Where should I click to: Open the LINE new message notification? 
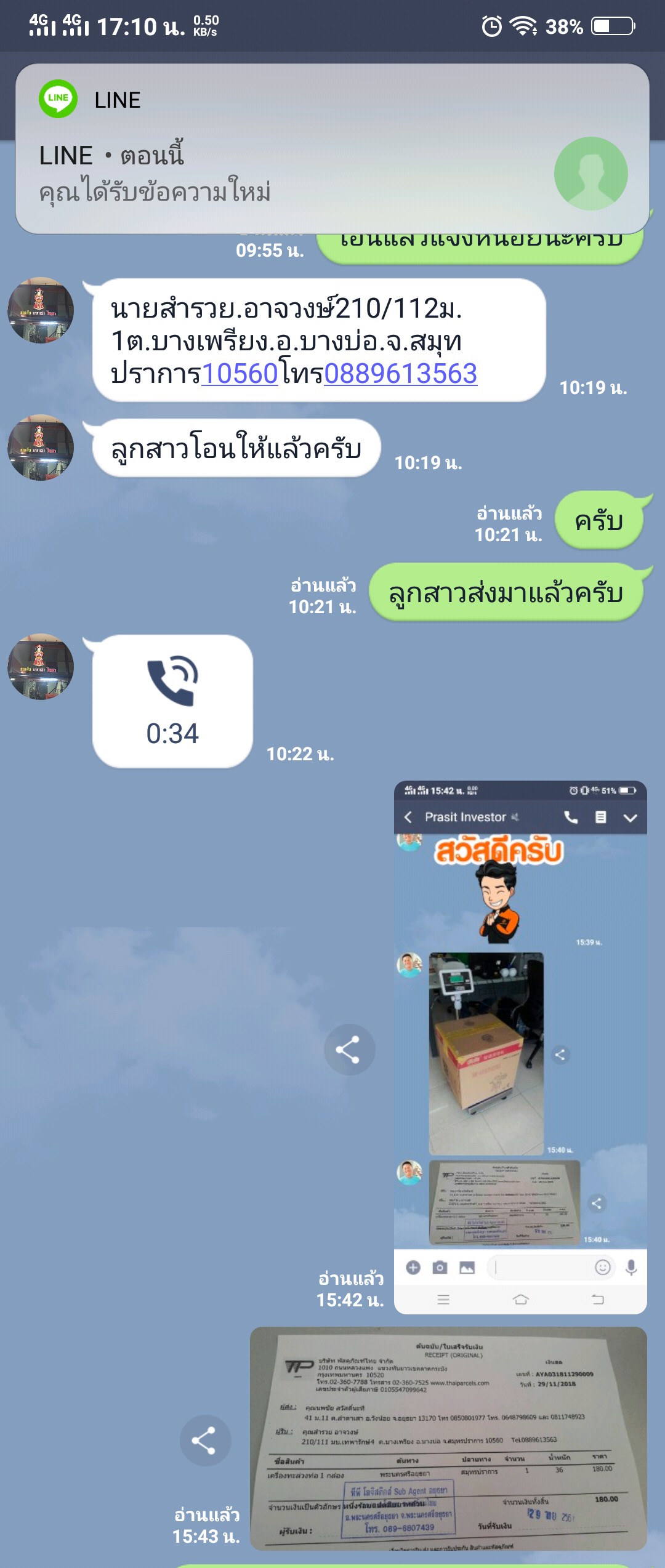[332, 149]
